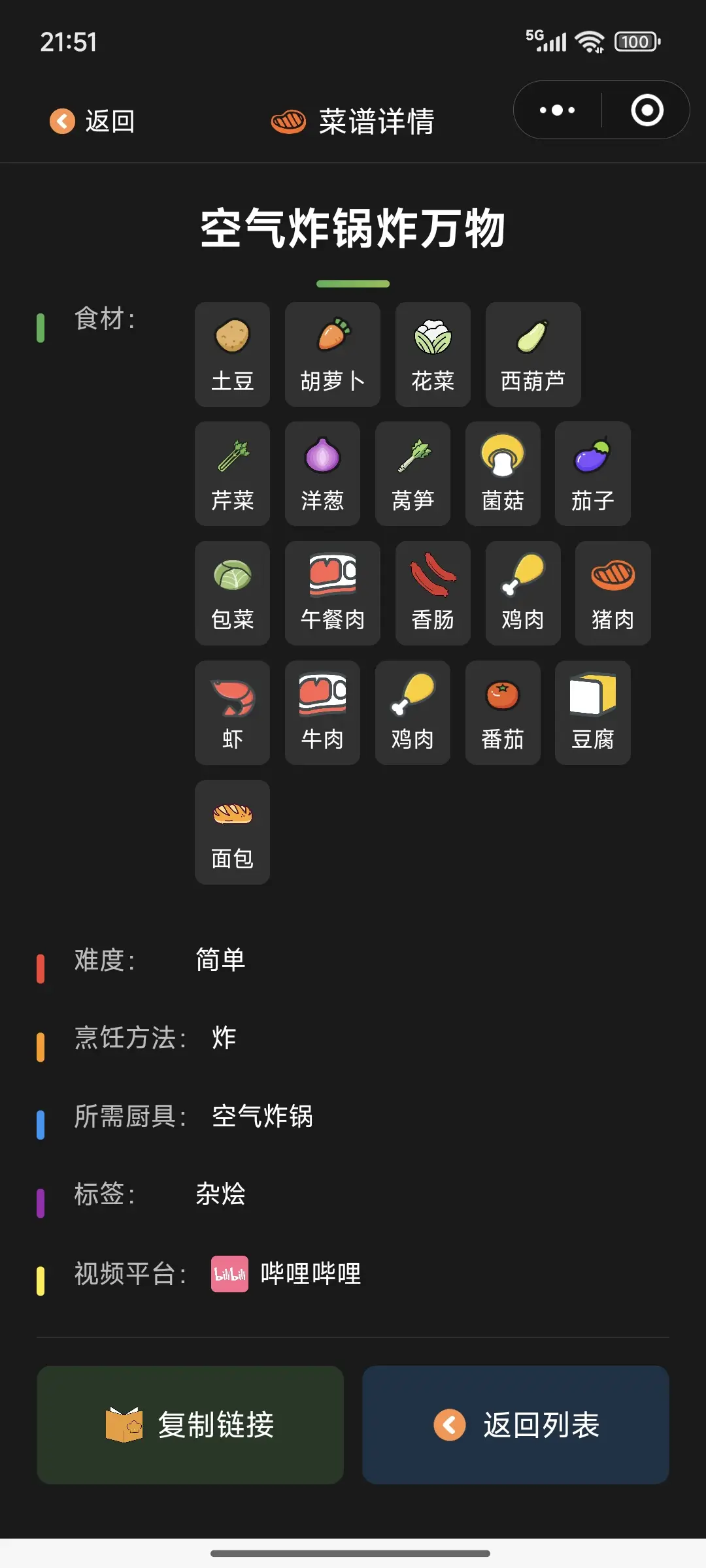Select the 茄子 ingredient chip
The image size is (706, 1568).
(592, 474)
